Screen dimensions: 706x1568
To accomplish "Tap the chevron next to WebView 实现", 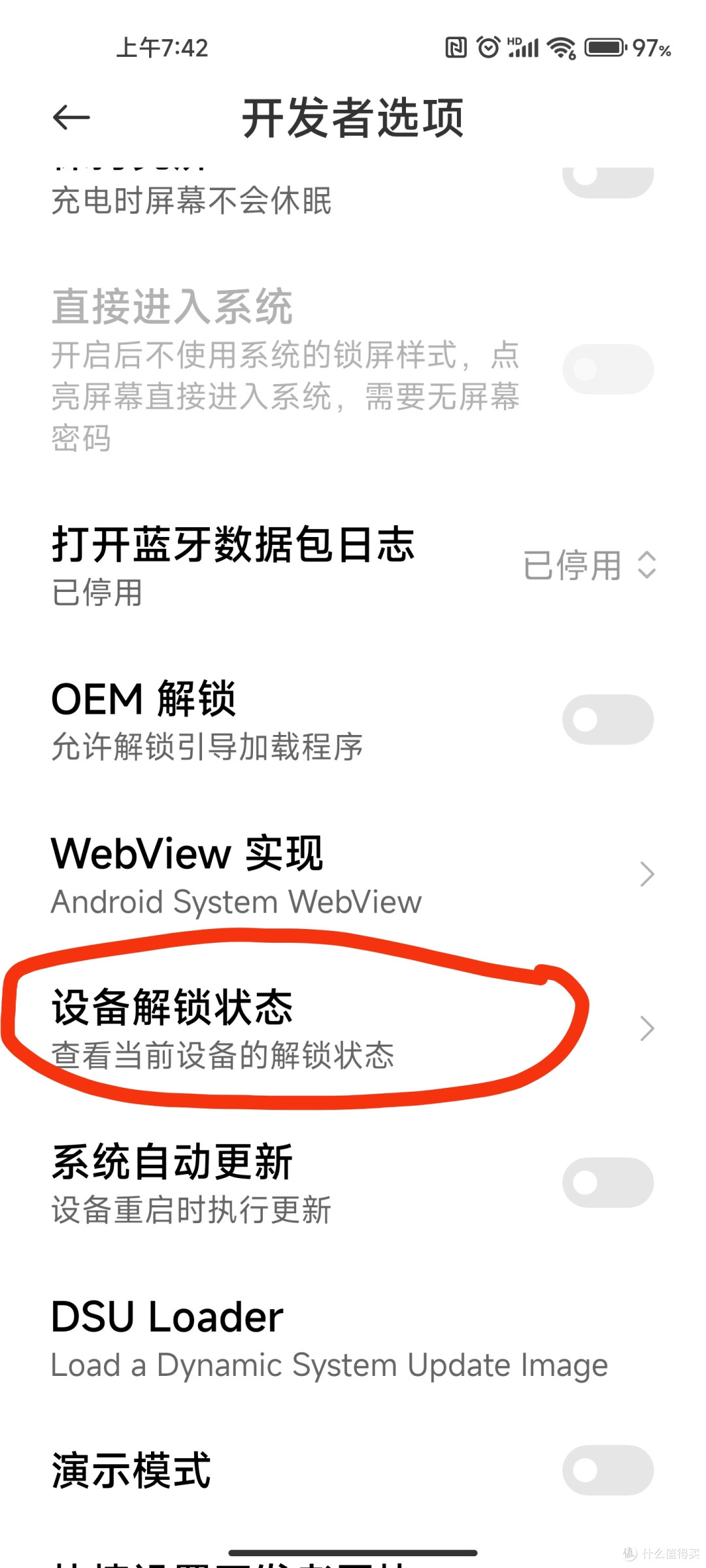I will [647, 874].
